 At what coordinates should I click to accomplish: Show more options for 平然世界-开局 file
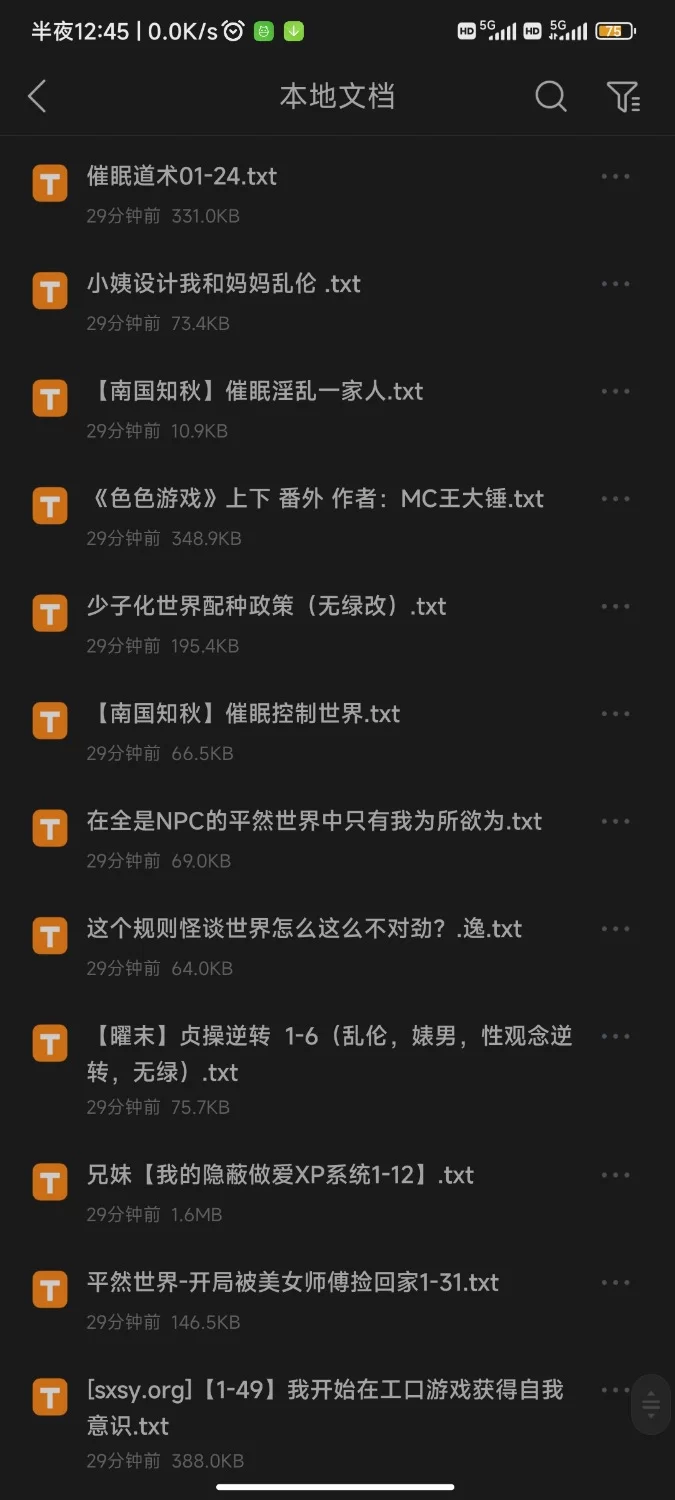[x=615, y=1283]
